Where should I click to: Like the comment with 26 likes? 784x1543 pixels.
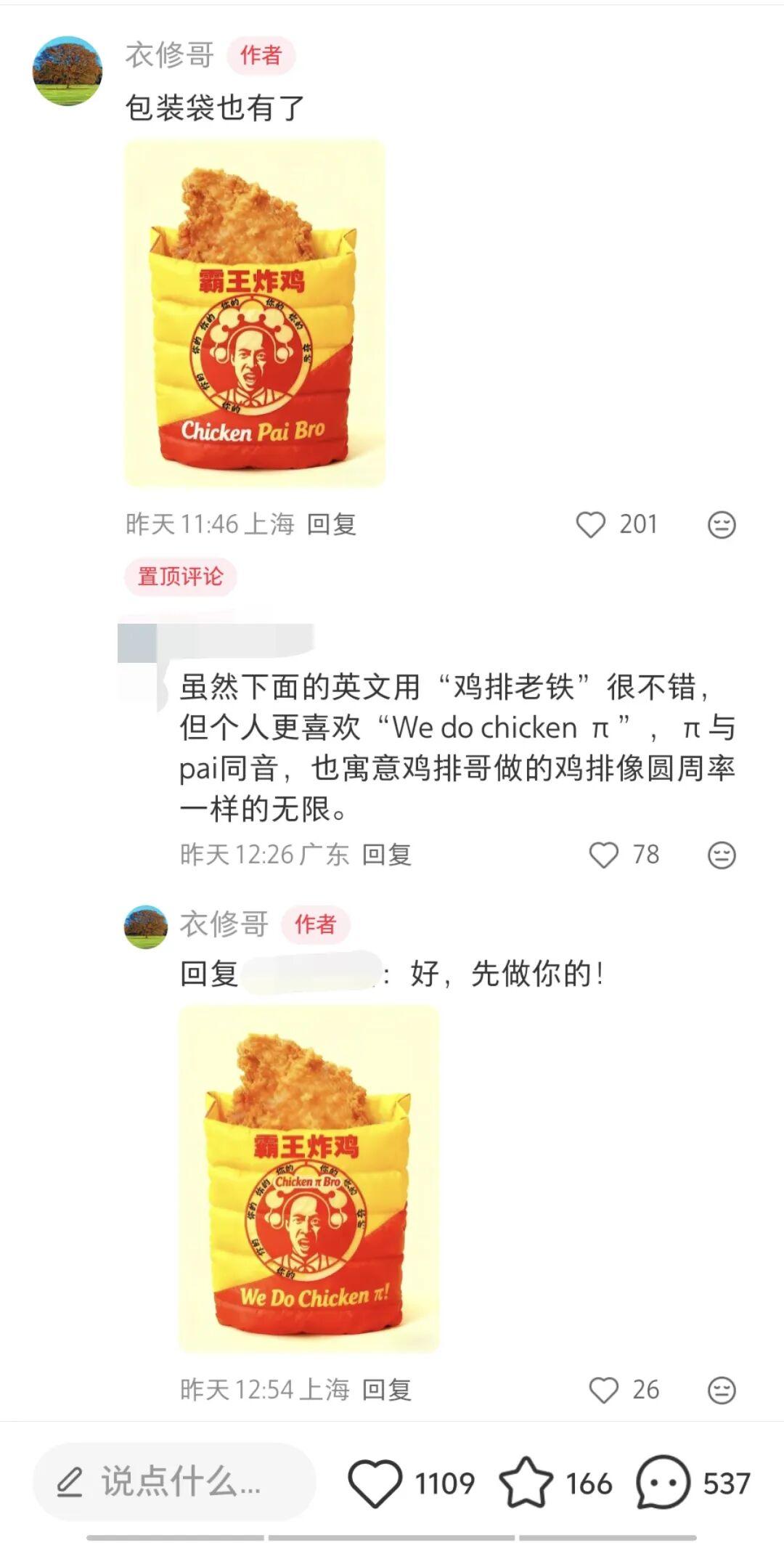click(604, 1390)
